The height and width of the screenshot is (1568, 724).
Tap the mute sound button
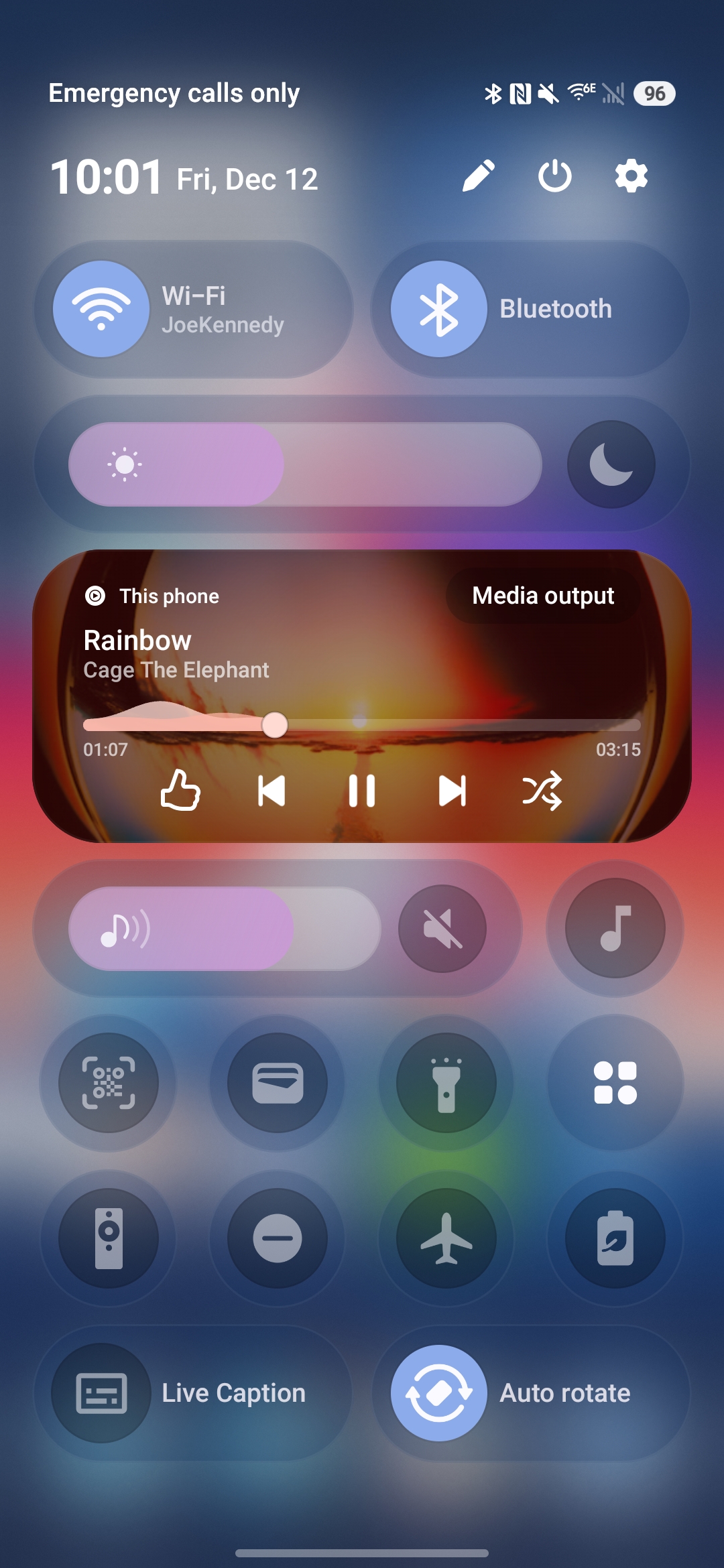coord(442,929)
